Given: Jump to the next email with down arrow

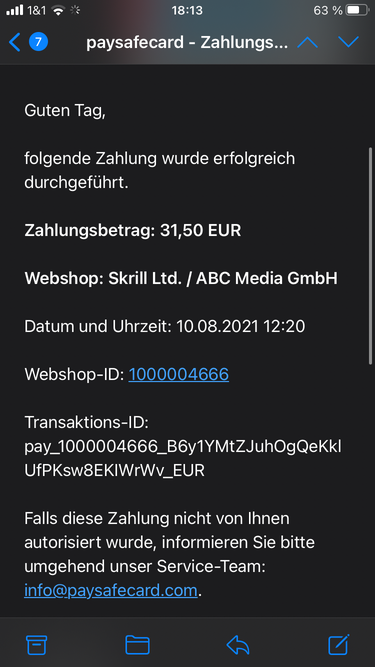Looking at the screenshot, I should [x=348, y=42].
